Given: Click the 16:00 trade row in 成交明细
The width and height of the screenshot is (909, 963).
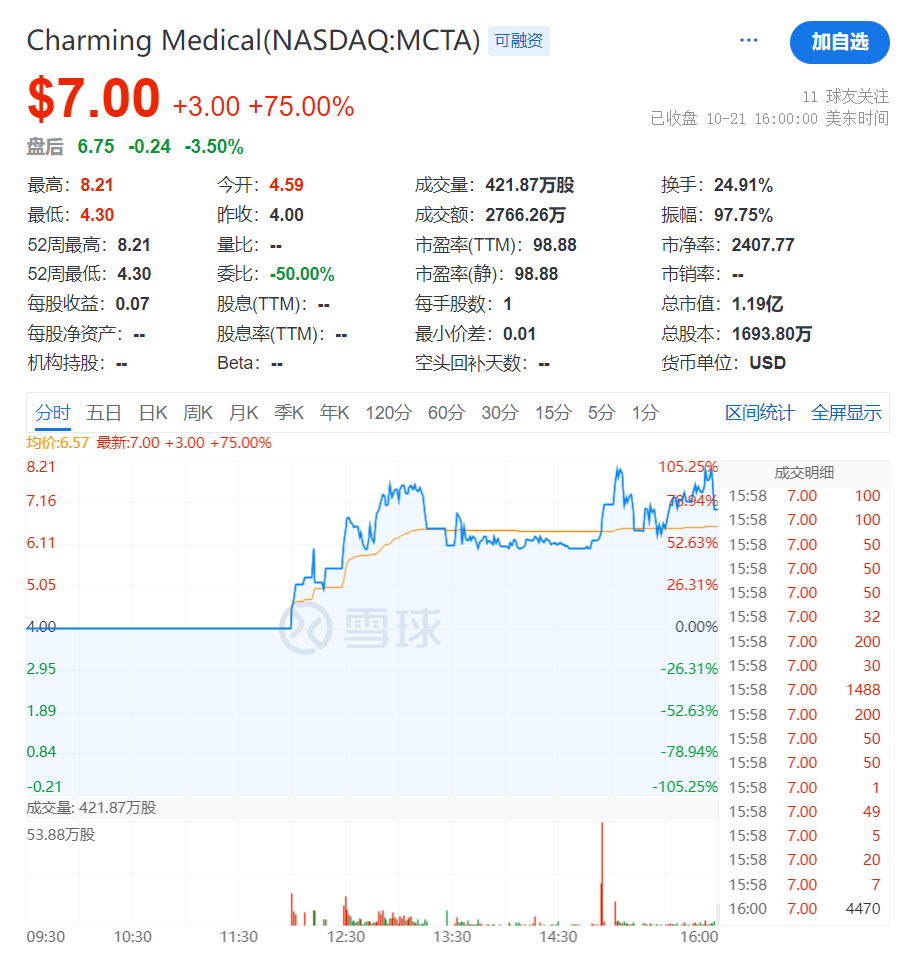Looking at the screenshot, I should coord(810,908).
